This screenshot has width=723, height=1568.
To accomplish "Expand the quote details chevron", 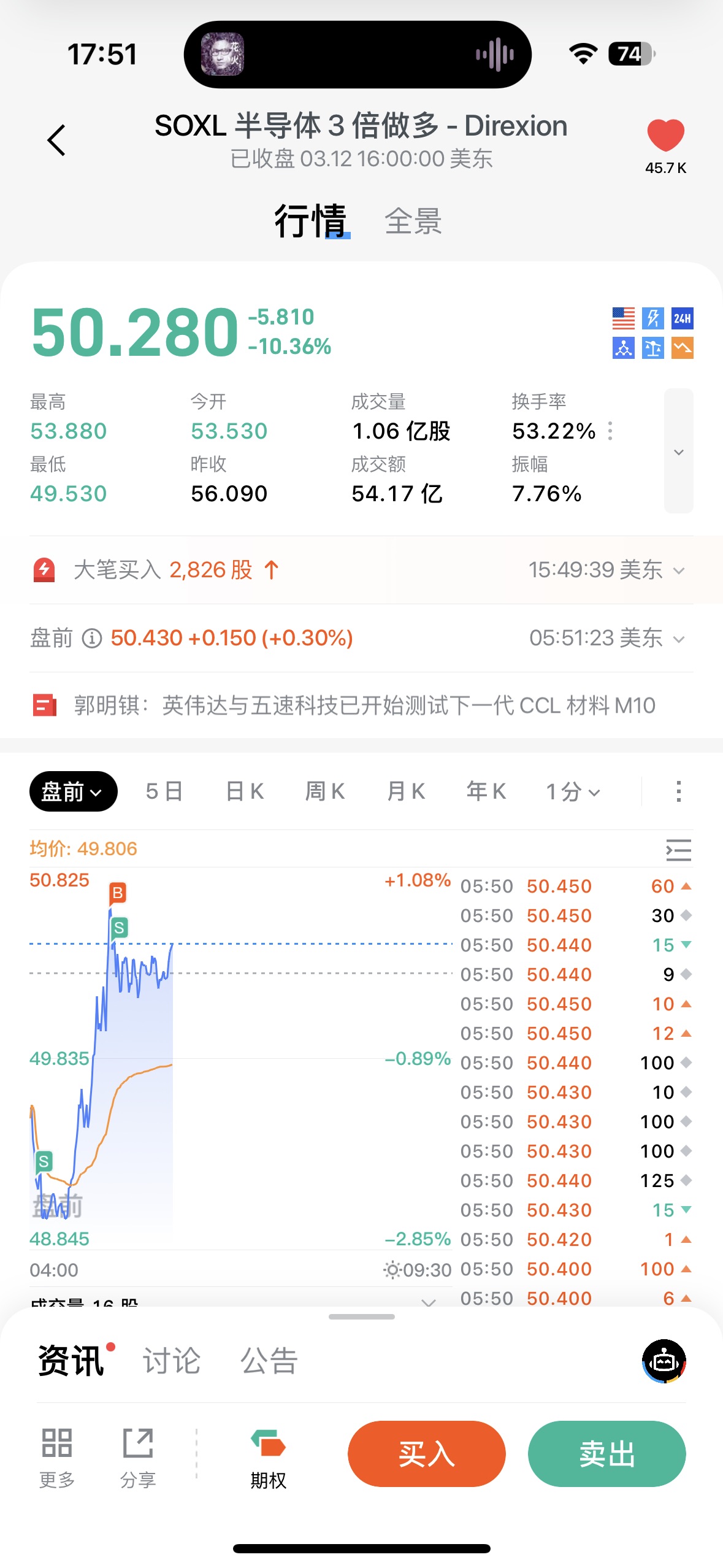I will coord(678,452).
